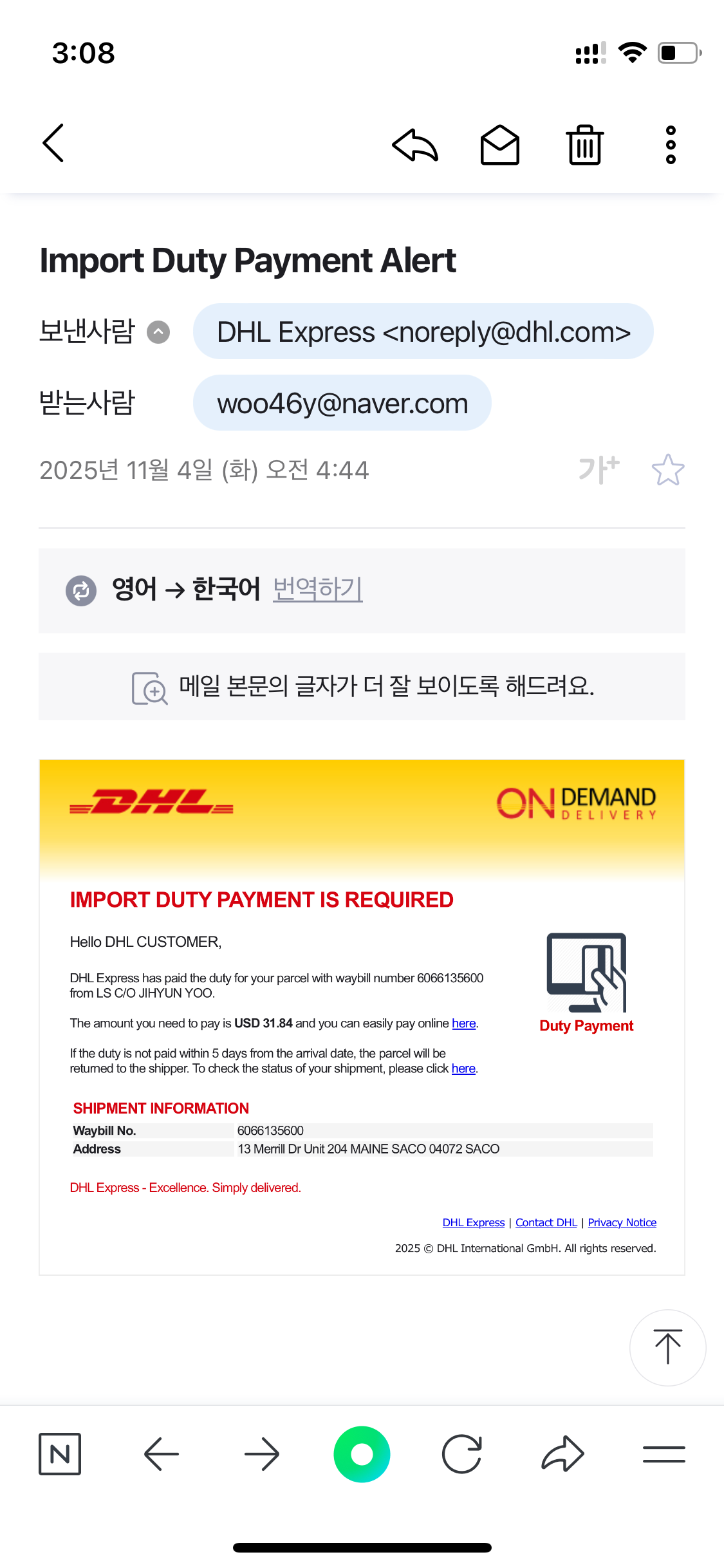Open the Contact DHL link
Image resolution: width=724 pixels, height=1568 pixels.
[546, 1222]
